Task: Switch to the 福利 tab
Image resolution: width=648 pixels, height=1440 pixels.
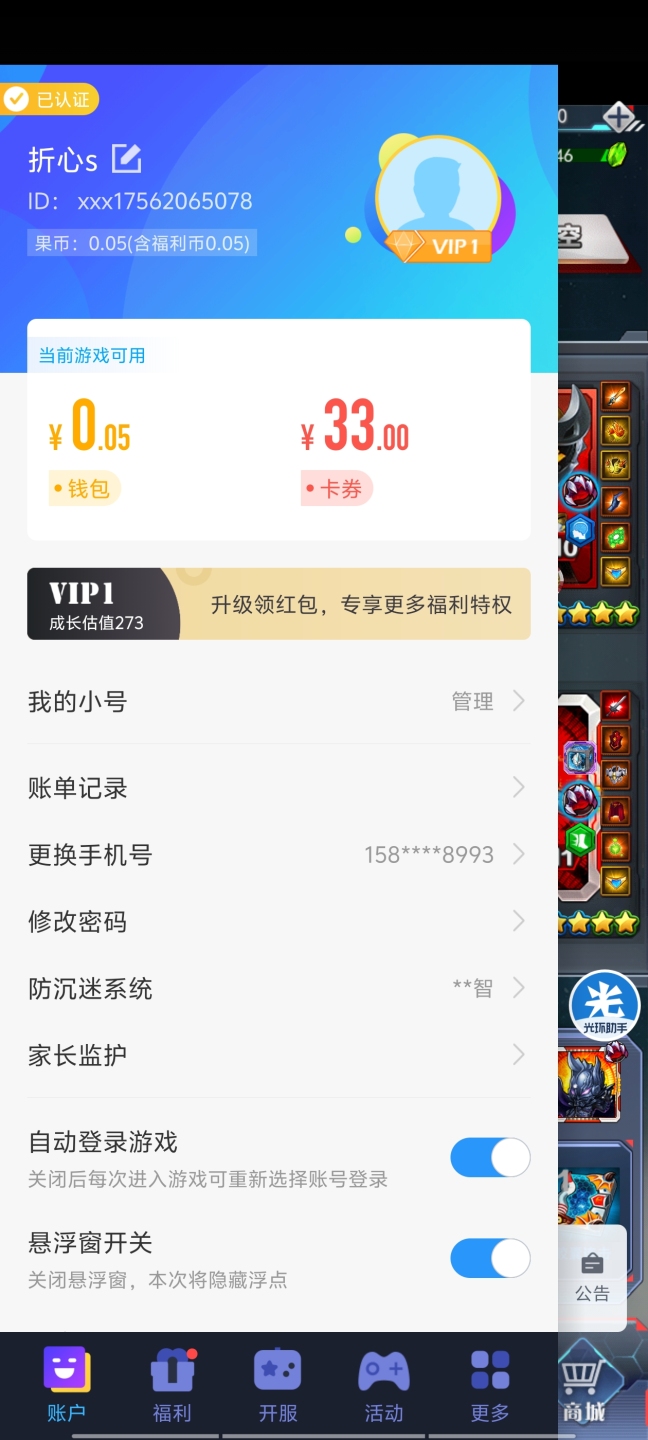Action: pos(172,1385)
